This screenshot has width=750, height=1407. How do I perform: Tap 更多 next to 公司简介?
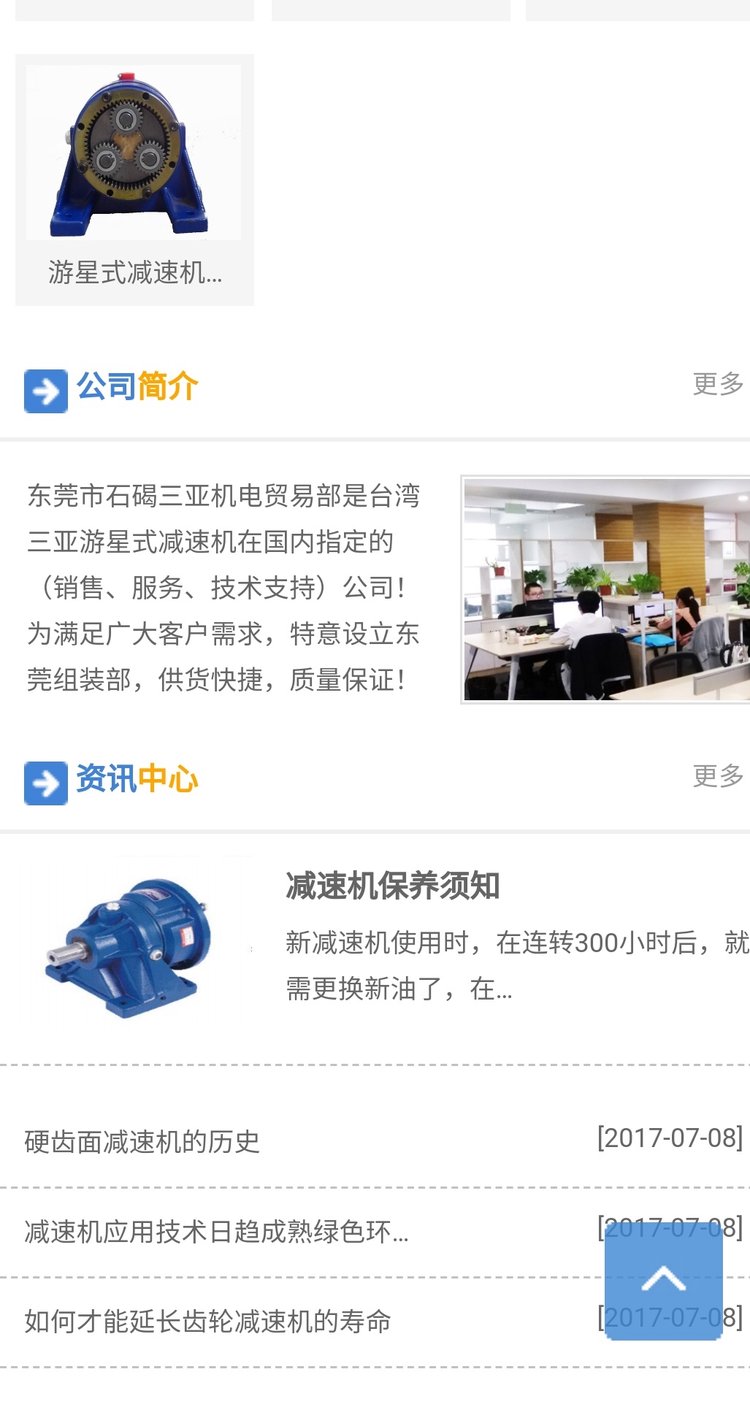[717, 384]
